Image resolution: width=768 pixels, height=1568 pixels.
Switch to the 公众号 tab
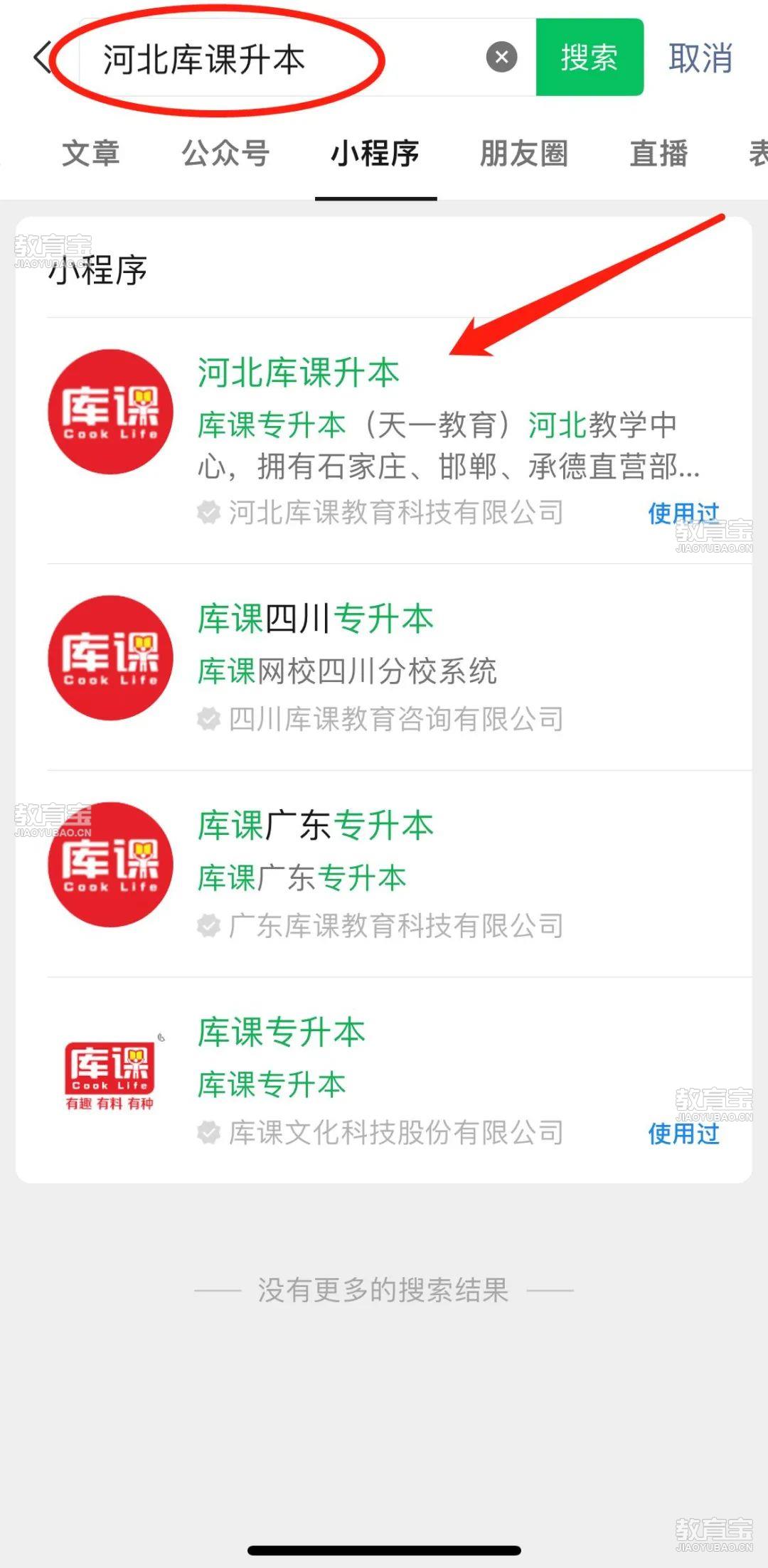tap(225, 154)
